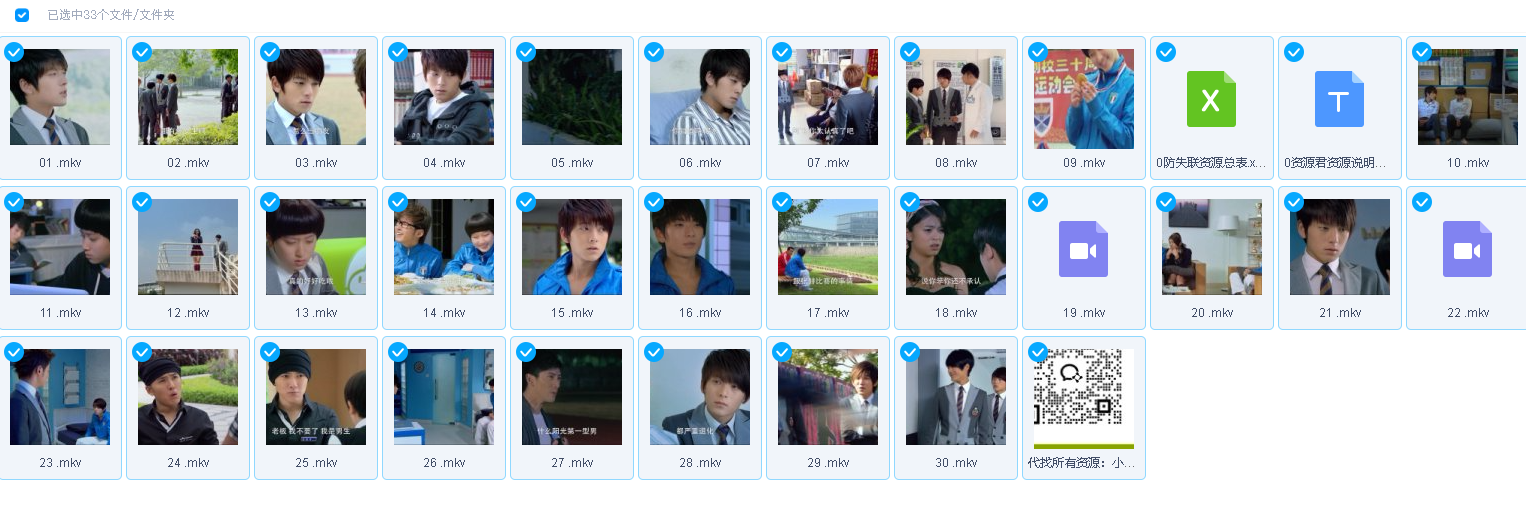Uncheck the select-all checkbox
1526x520 pixels.
[x=22, y=15]
